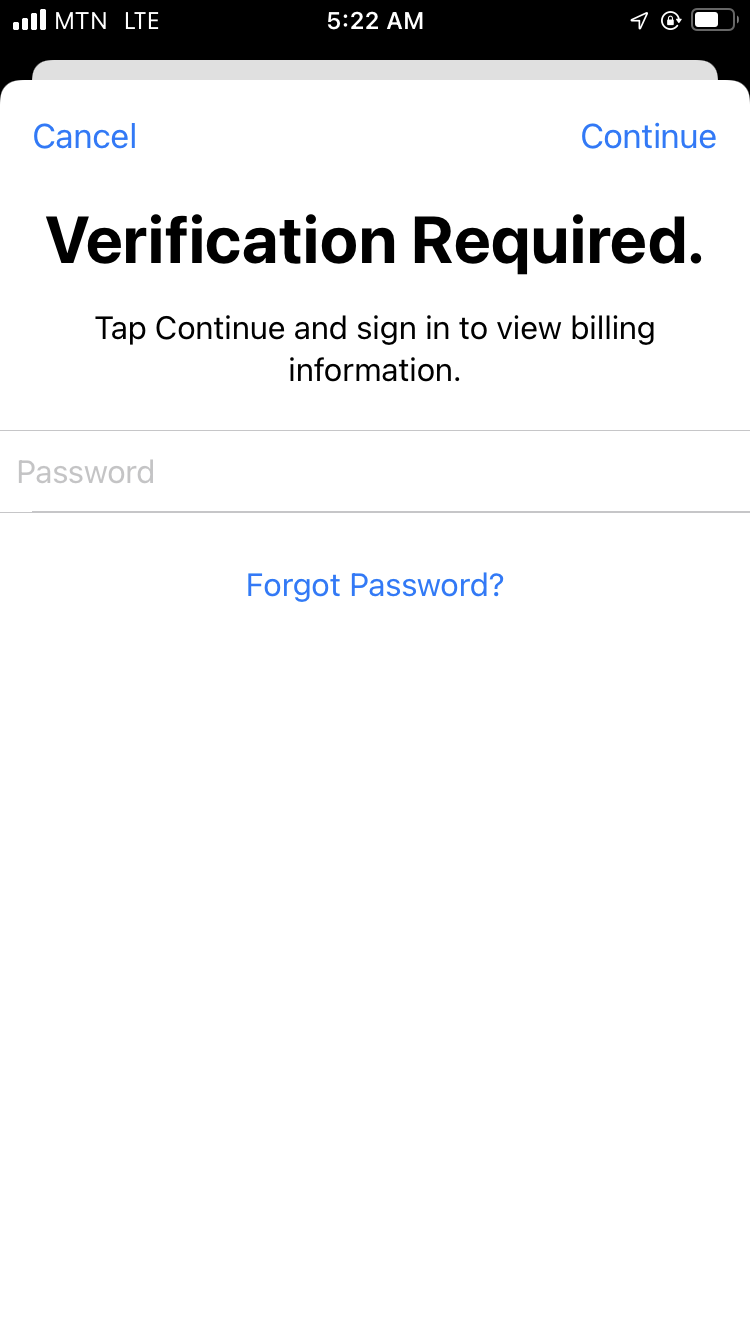Viewport: 750px width, 1334px height.
Task: Tap the Verification Required title
Action: coord(375,240)
